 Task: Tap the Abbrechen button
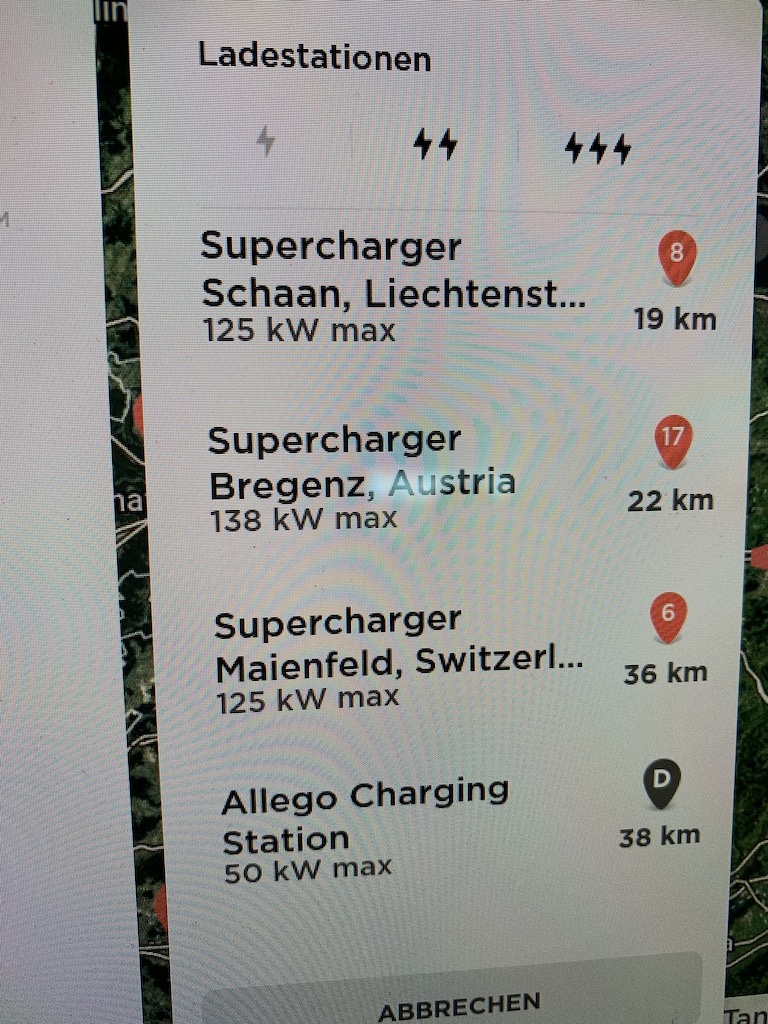(459, 1004)
